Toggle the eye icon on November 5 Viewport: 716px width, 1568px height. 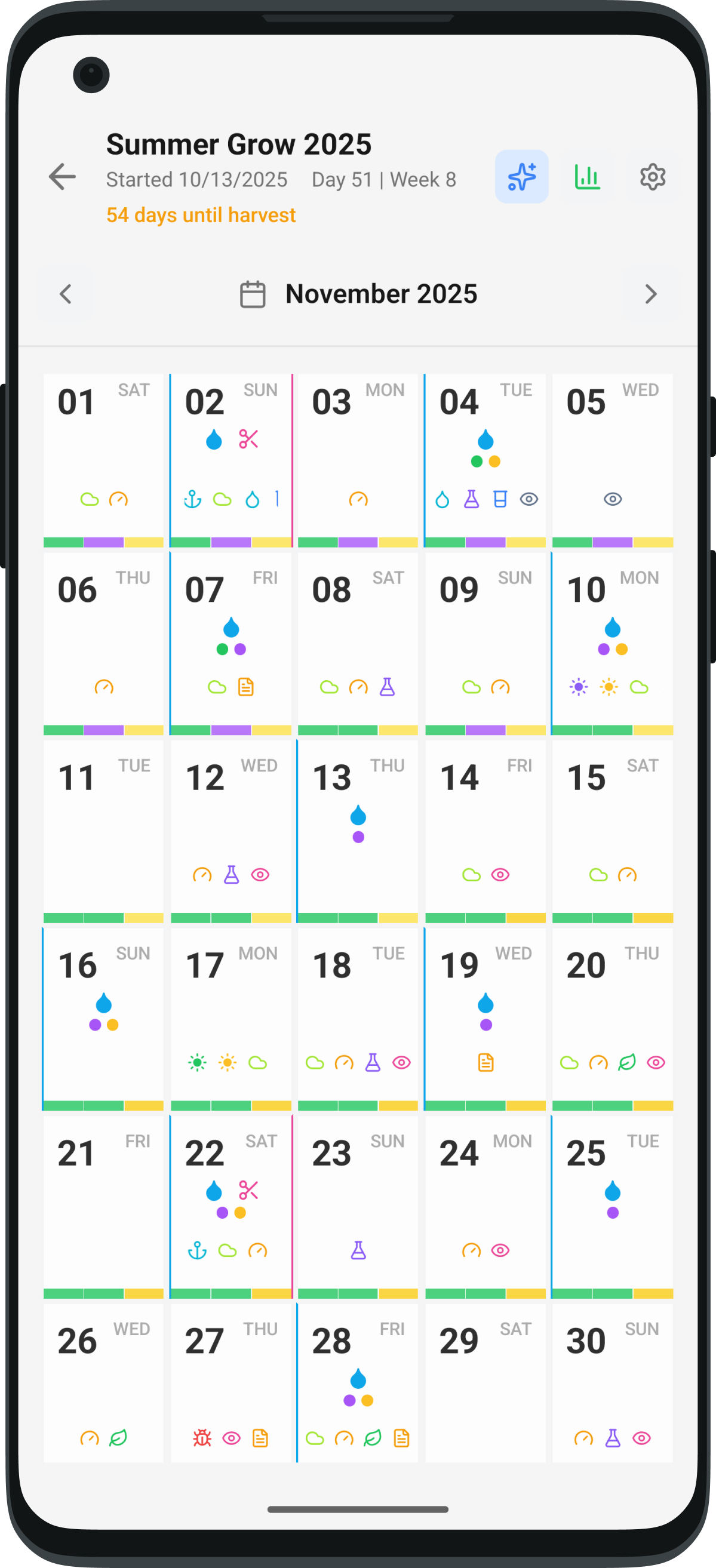point(613,499)
